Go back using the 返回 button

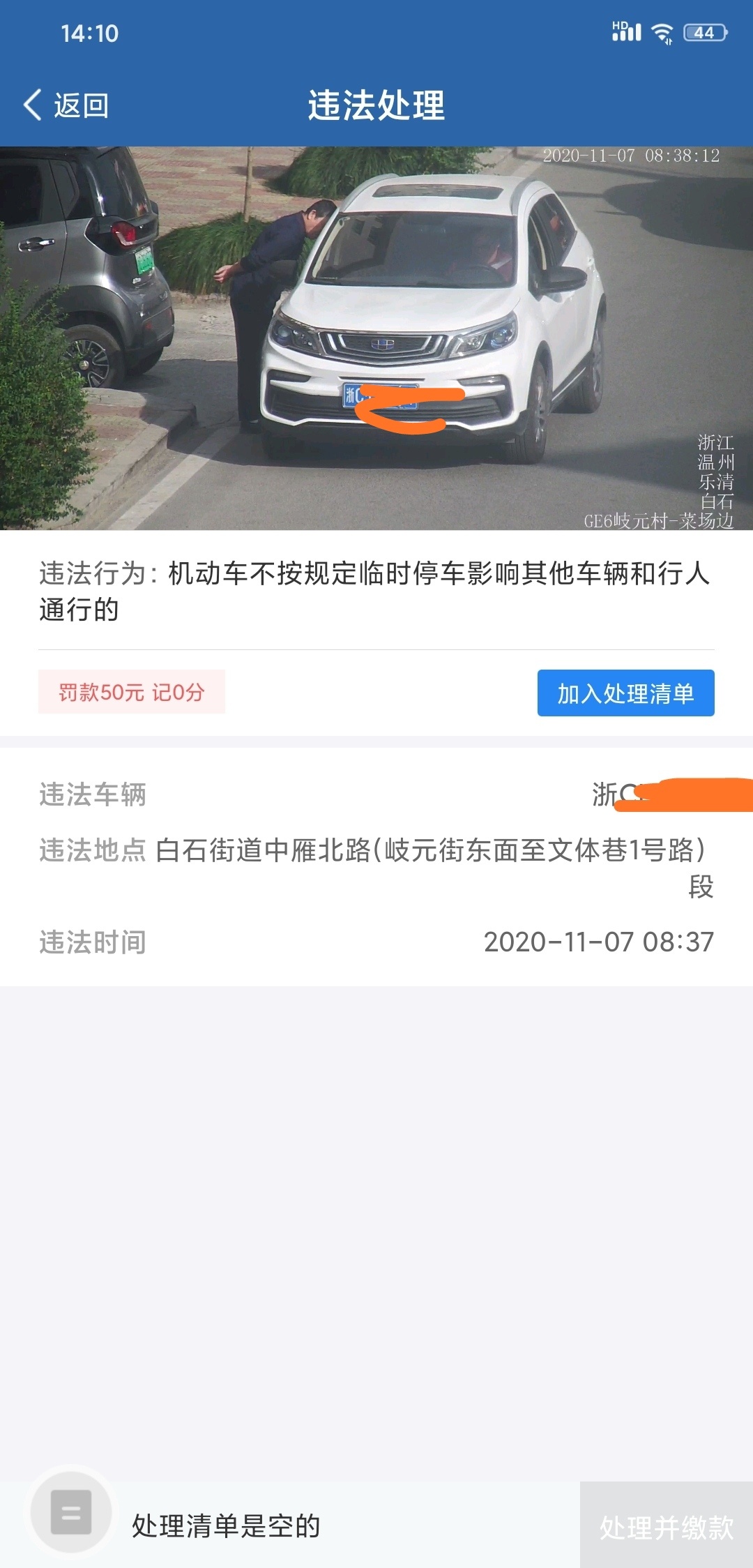coord(66,105)
